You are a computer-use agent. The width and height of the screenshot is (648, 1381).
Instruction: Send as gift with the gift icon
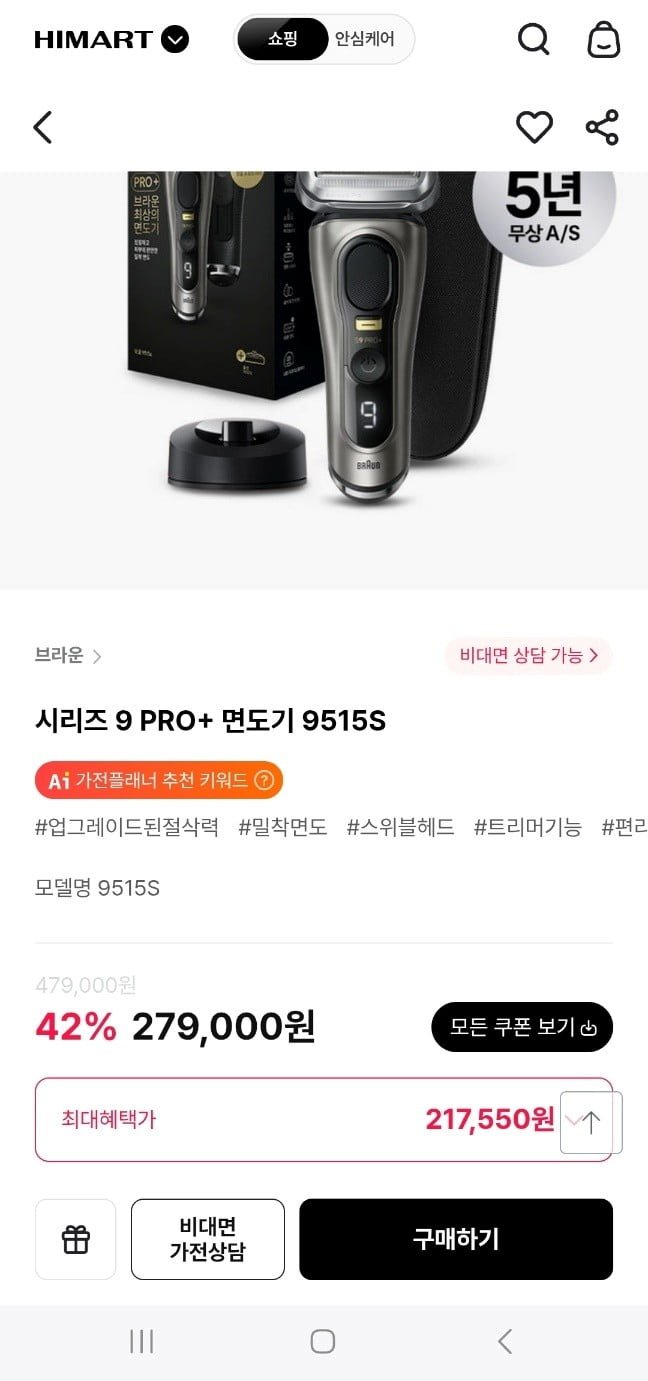[x=76, y=1239]
